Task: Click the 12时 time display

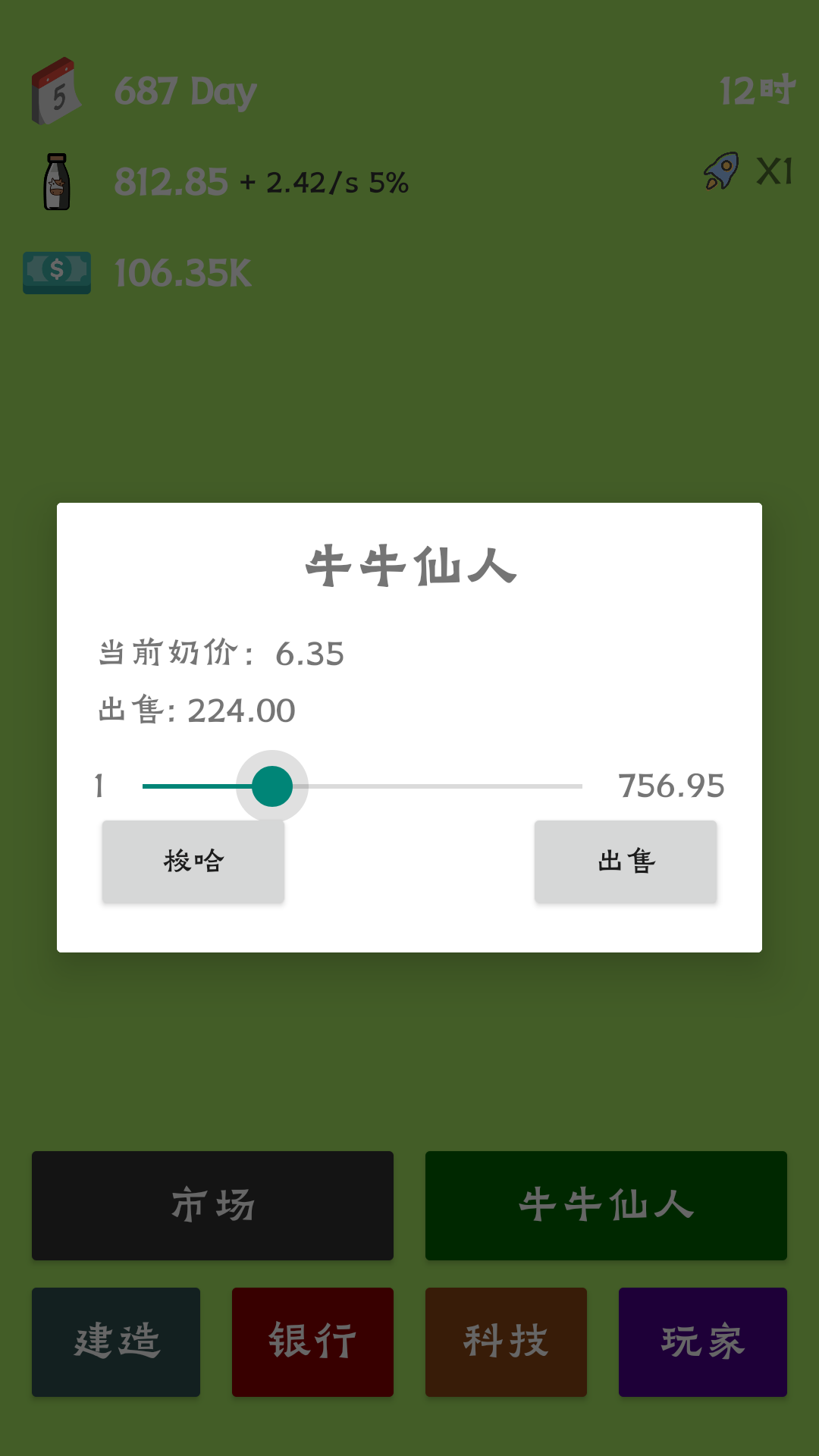Action: (755, 89)
